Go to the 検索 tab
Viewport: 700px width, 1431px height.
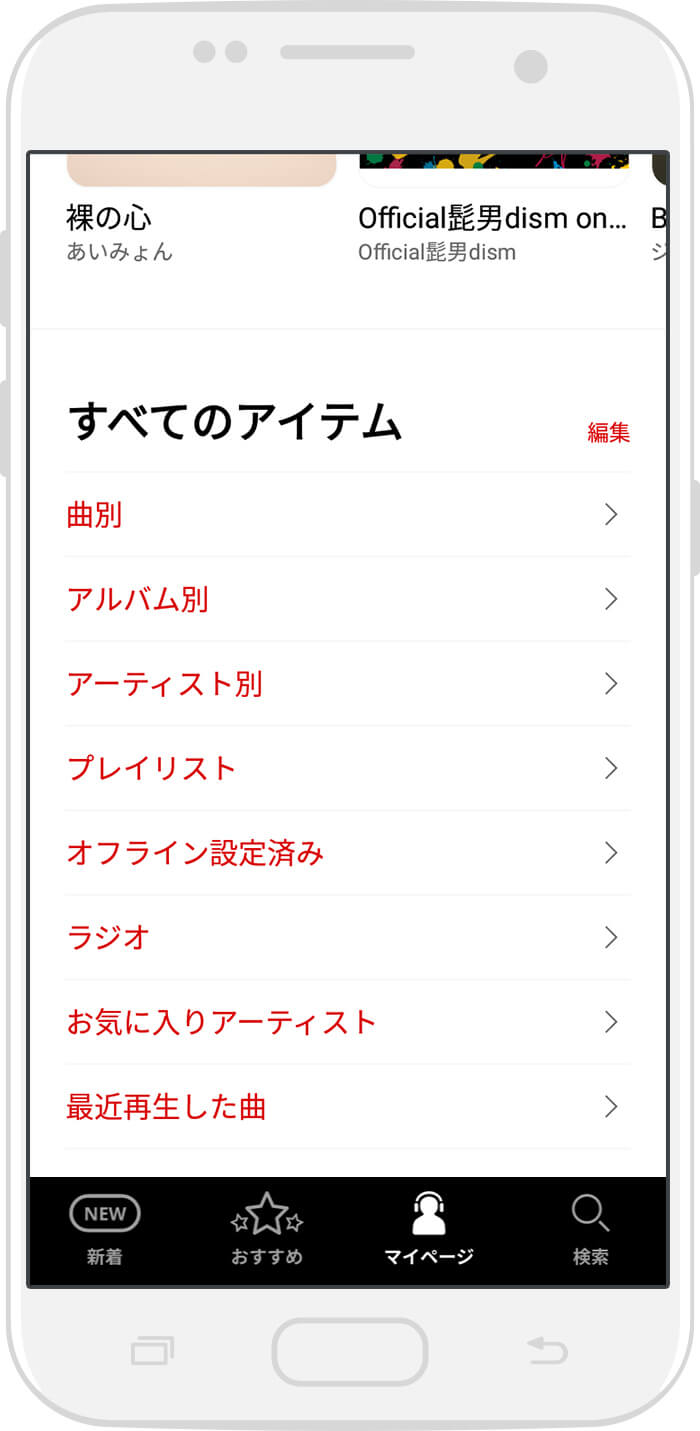[x=590, y=1230]
